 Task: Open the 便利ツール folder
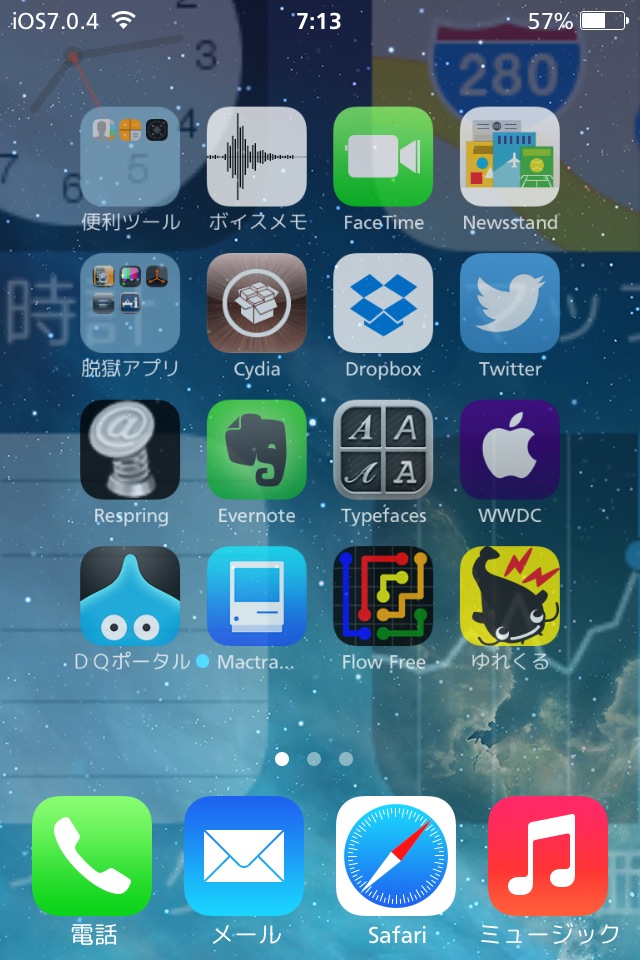pyautogui.click(x=130, y=157)
